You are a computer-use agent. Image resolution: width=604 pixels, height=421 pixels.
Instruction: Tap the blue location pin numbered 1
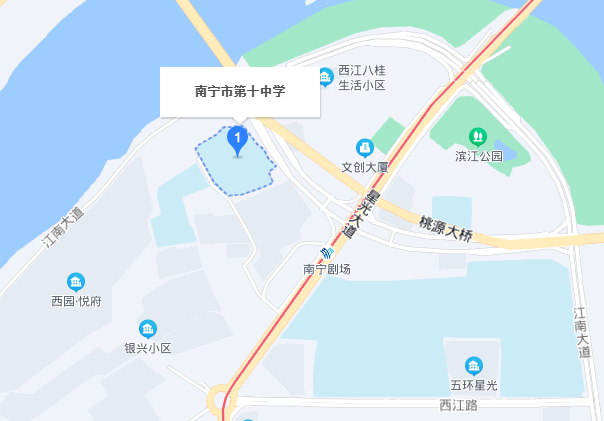click(237, 139)
